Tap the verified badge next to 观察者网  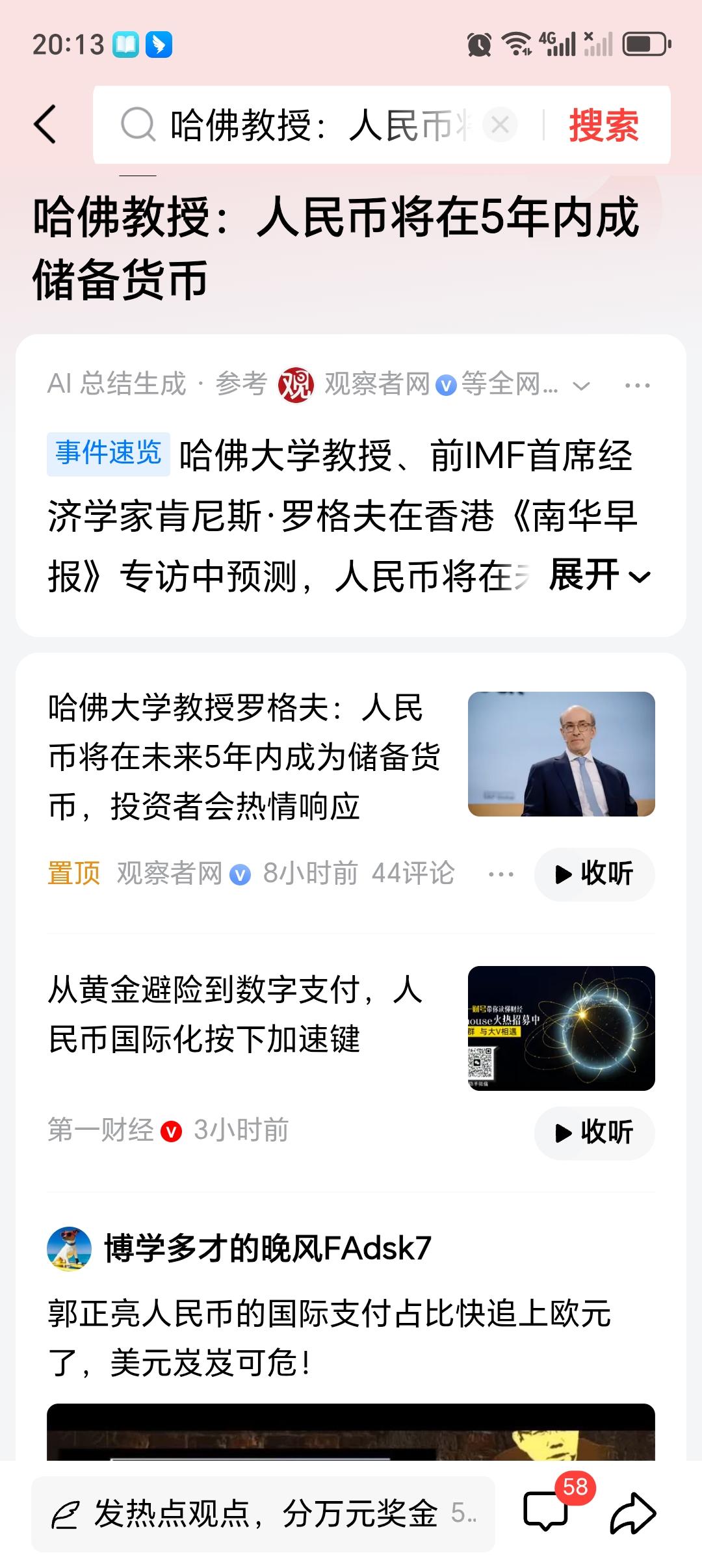tap(445, 384)
